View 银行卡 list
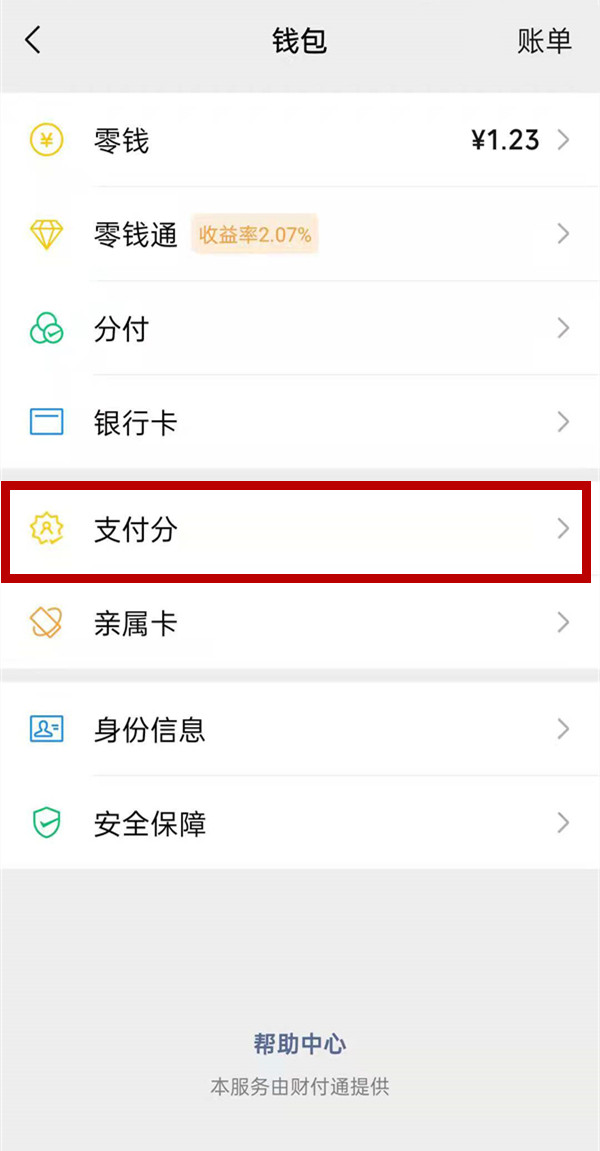Viewport: 600px width, 1151px height. 300,422
